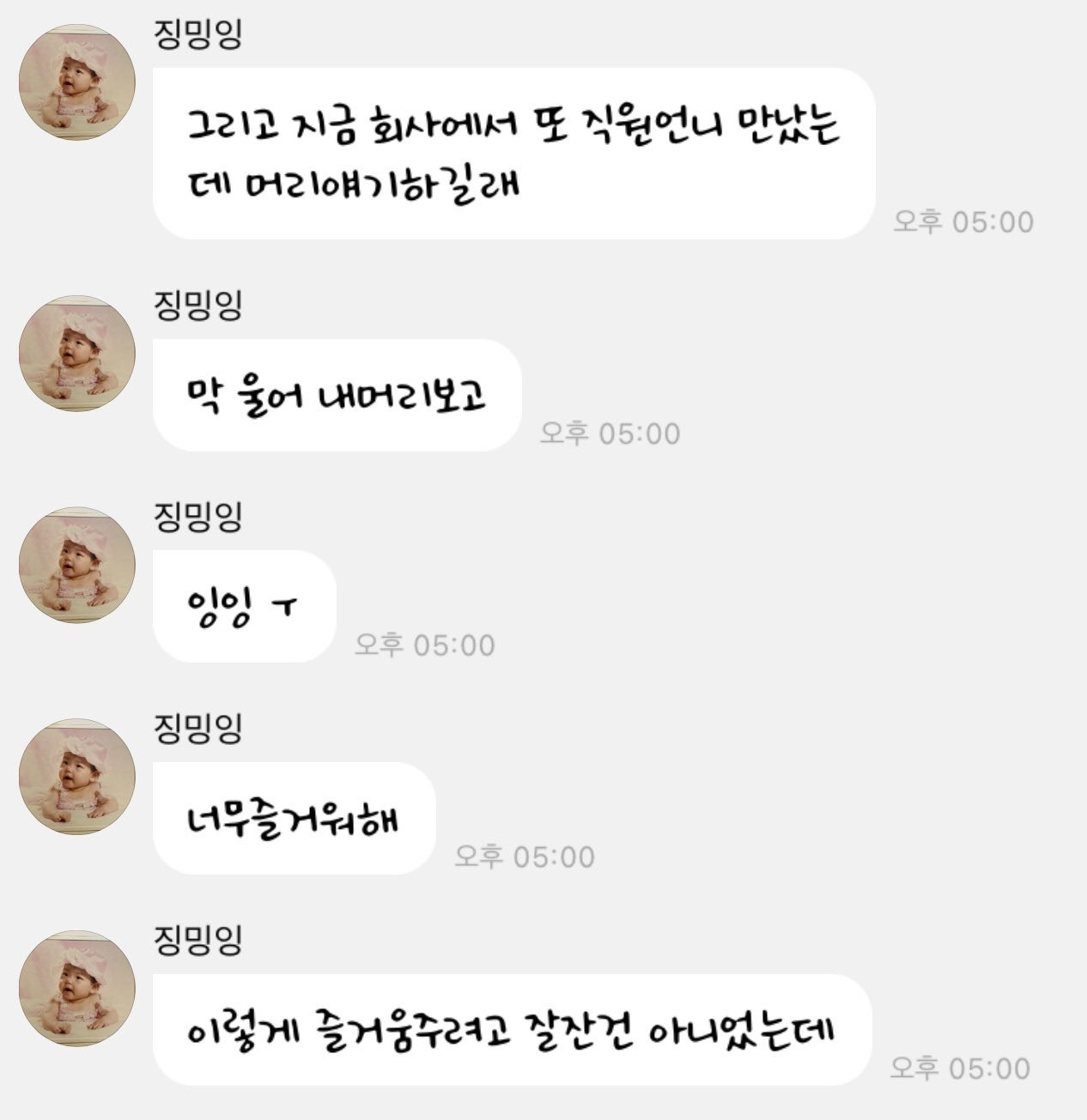Tap 징밍잉's avatar next to '잉잉 ㅜ' message

click(x=77, y=565)
